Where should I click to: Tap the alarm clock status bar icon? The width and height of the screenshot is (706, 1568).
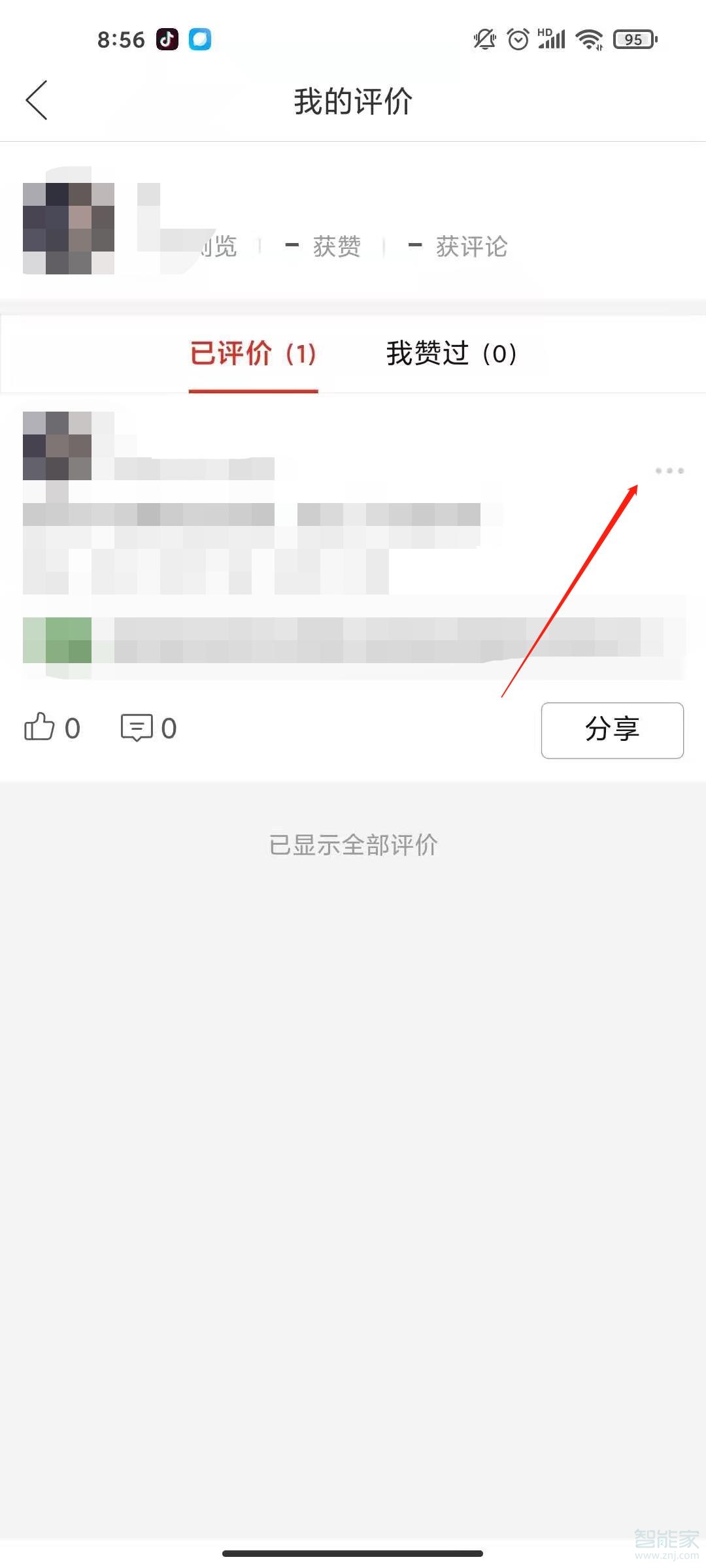517,39
